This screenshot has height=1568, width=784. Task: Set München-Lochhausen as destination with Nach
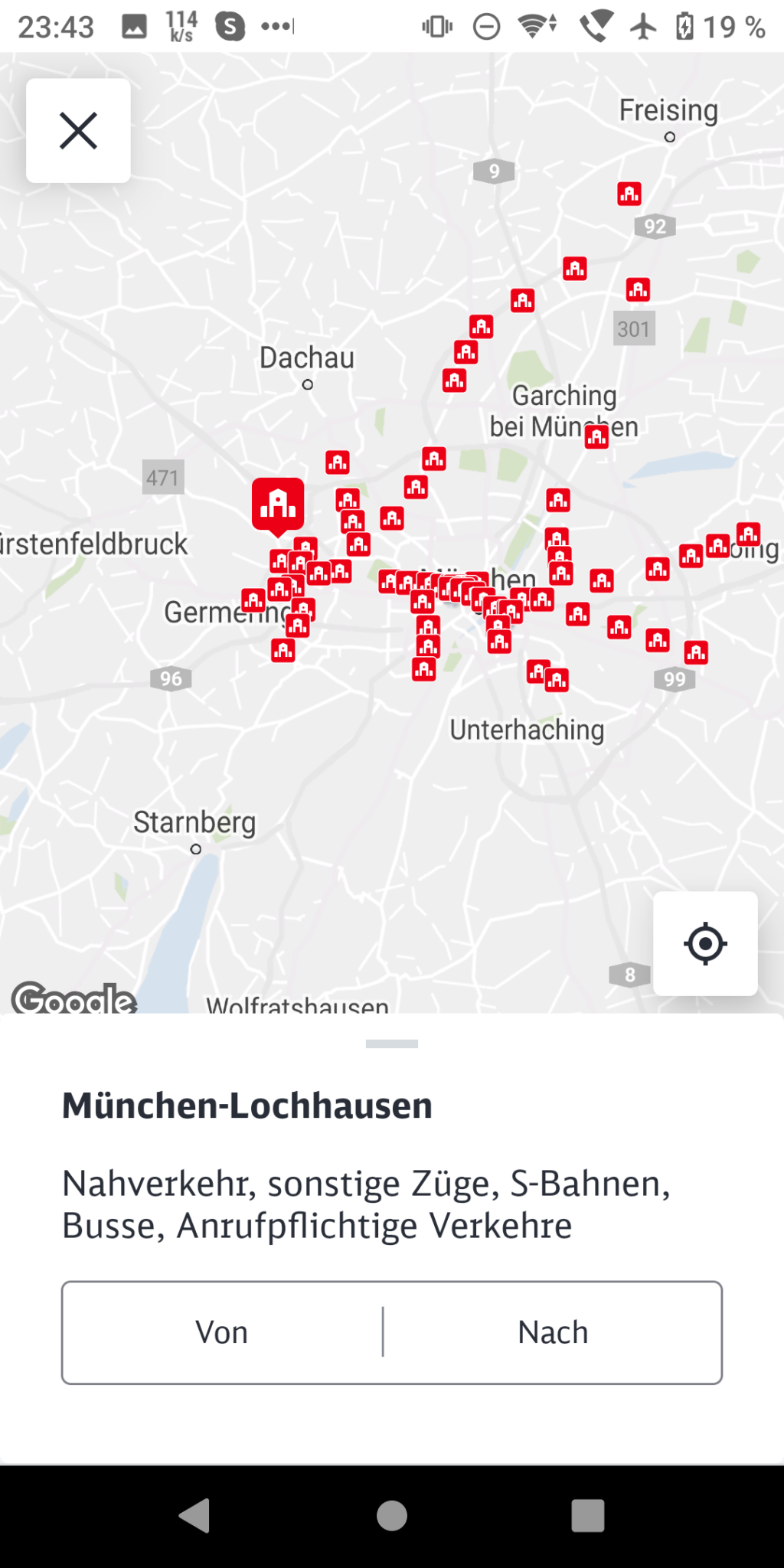553,1332
